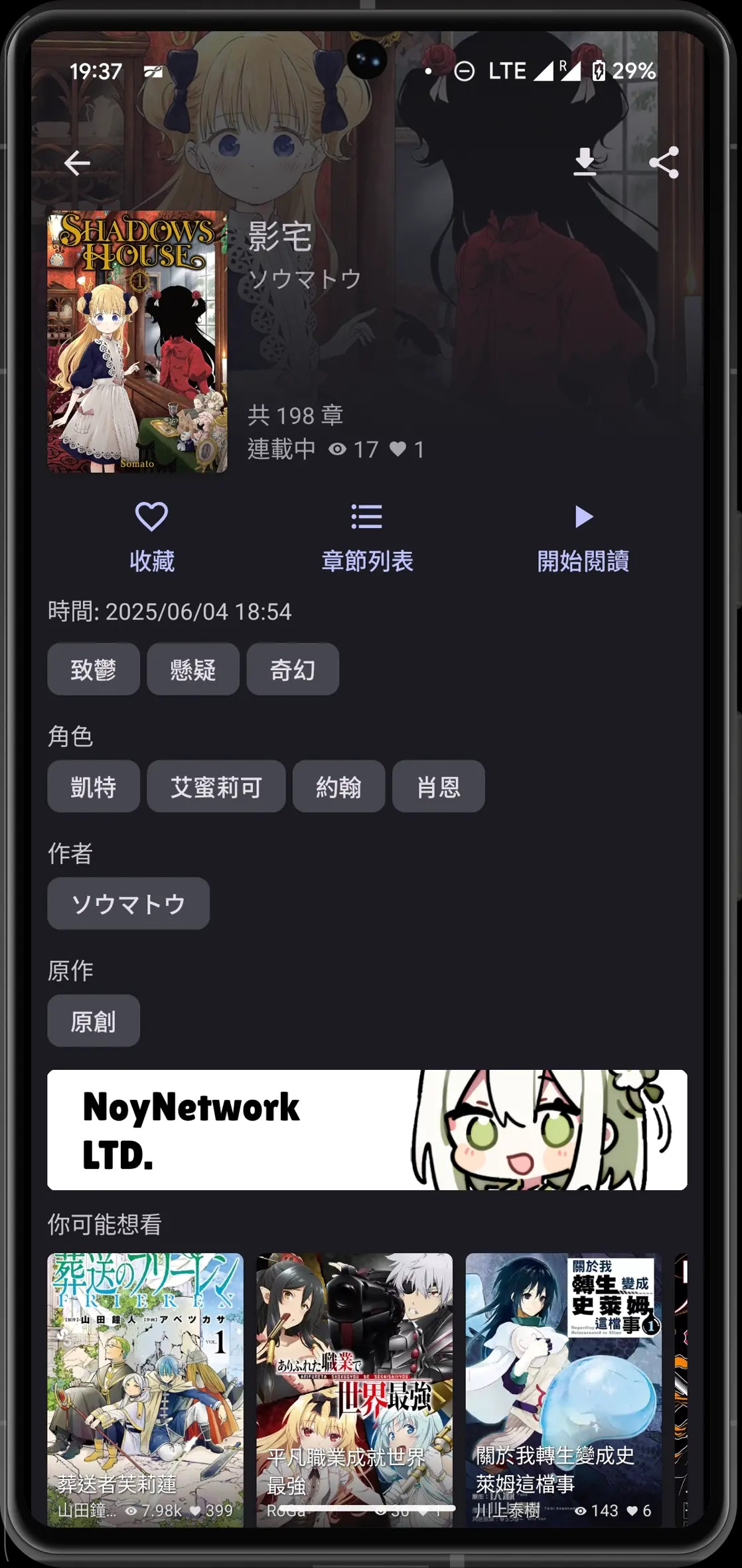Download this manga

click(585, 163)
